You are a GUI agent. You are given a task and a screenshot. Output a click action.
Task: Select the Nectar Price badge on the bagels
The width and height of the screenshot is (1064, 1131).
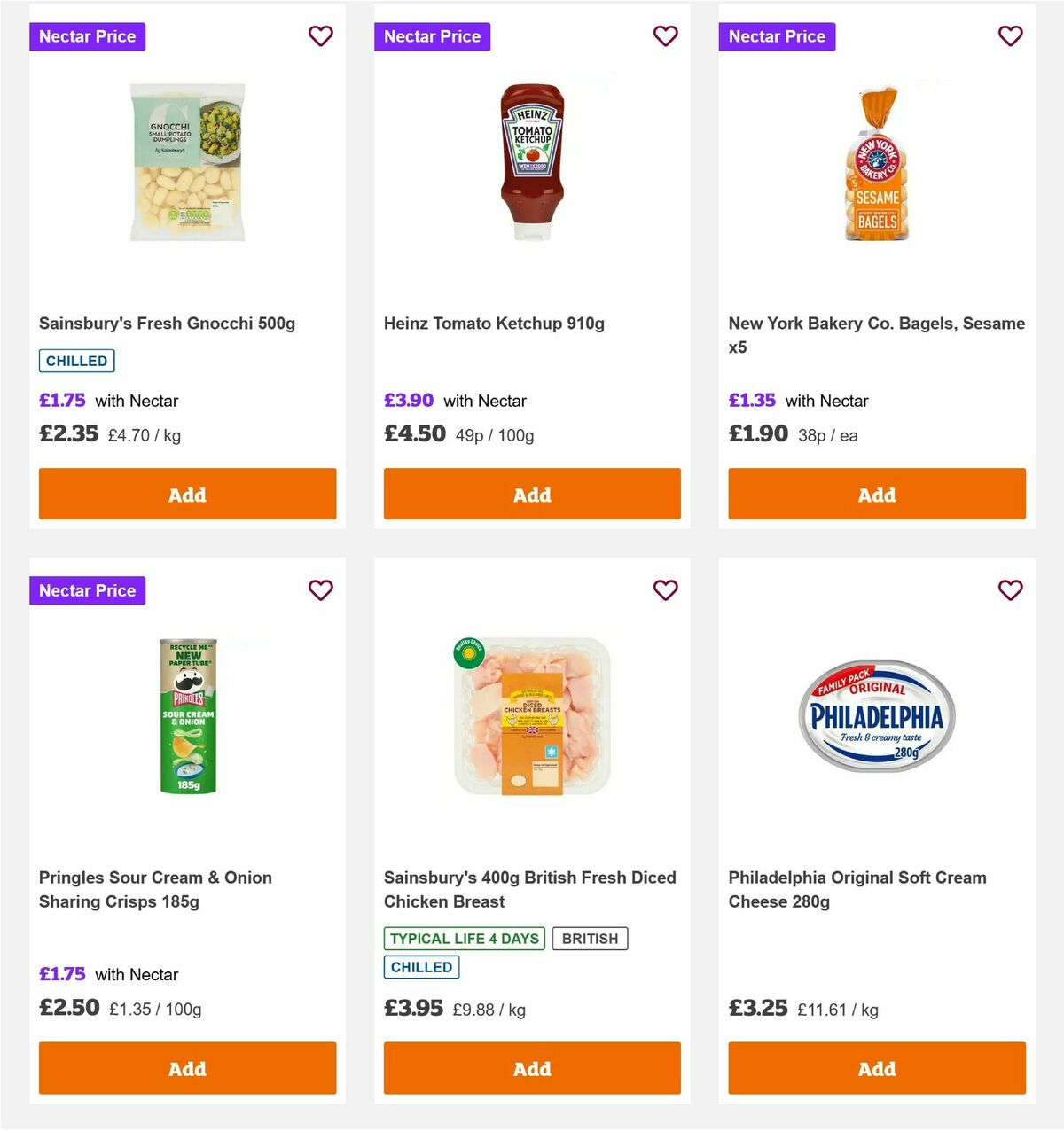777,36
